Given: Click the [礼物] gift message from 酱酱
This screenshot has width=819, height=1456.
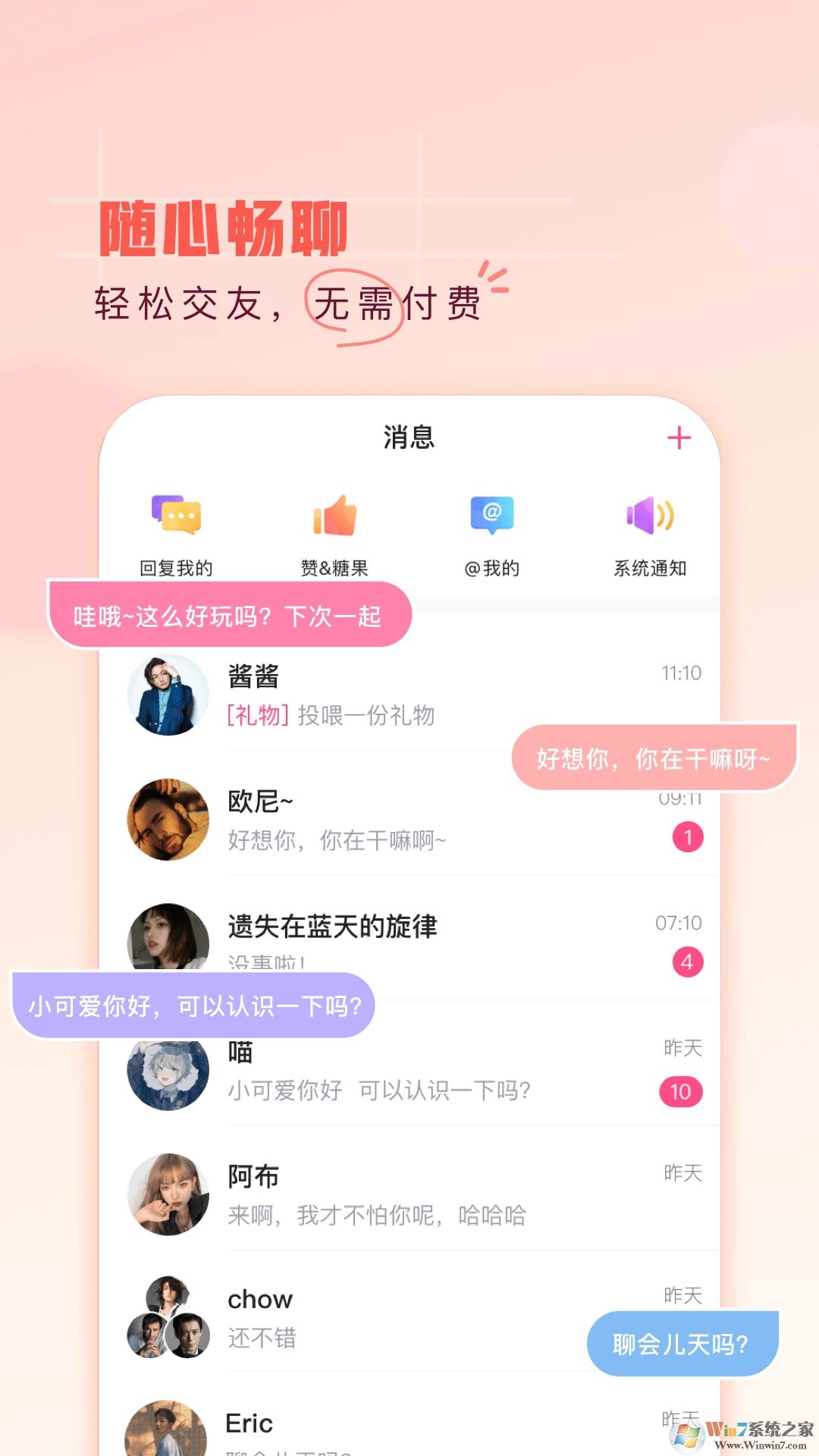Looking at the screenshot, I should click(331, 717).
